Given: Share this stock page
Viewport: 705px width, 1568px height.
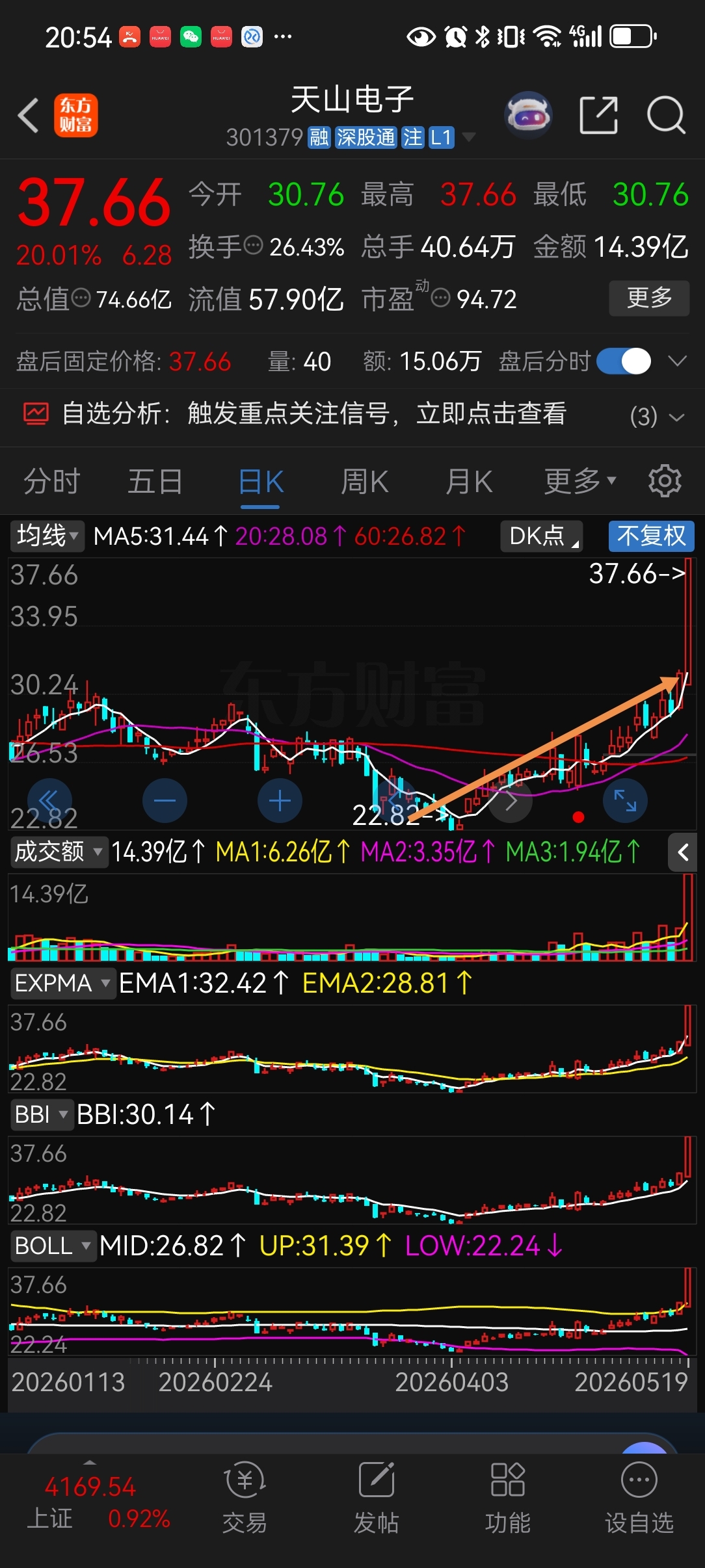Looking at the screenshot, I should pos(598,115).
